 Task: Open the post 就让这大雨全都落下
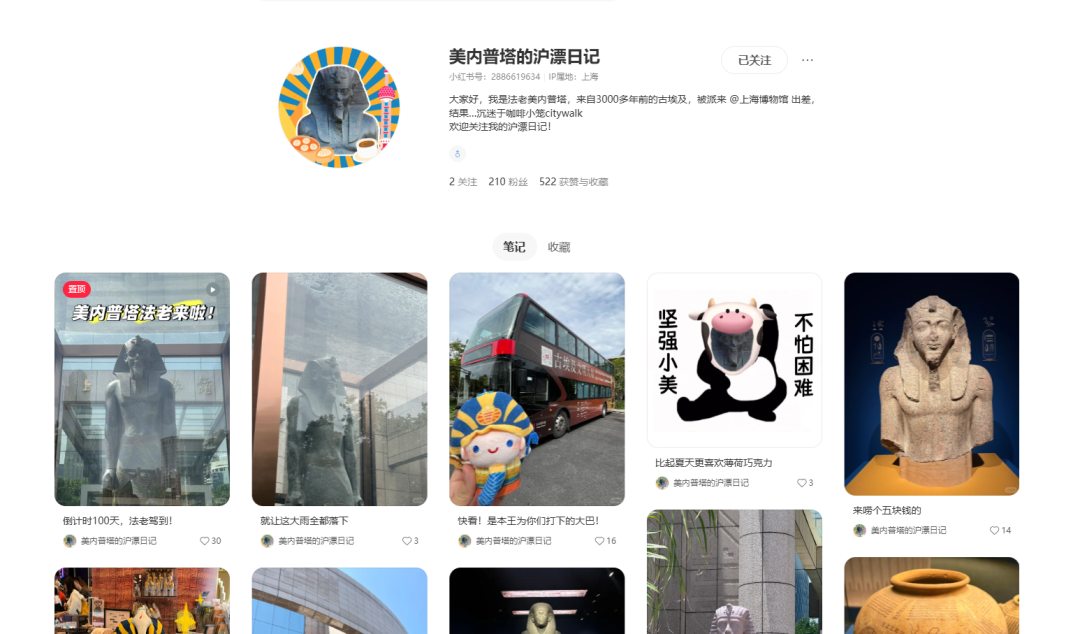[339, 389]
